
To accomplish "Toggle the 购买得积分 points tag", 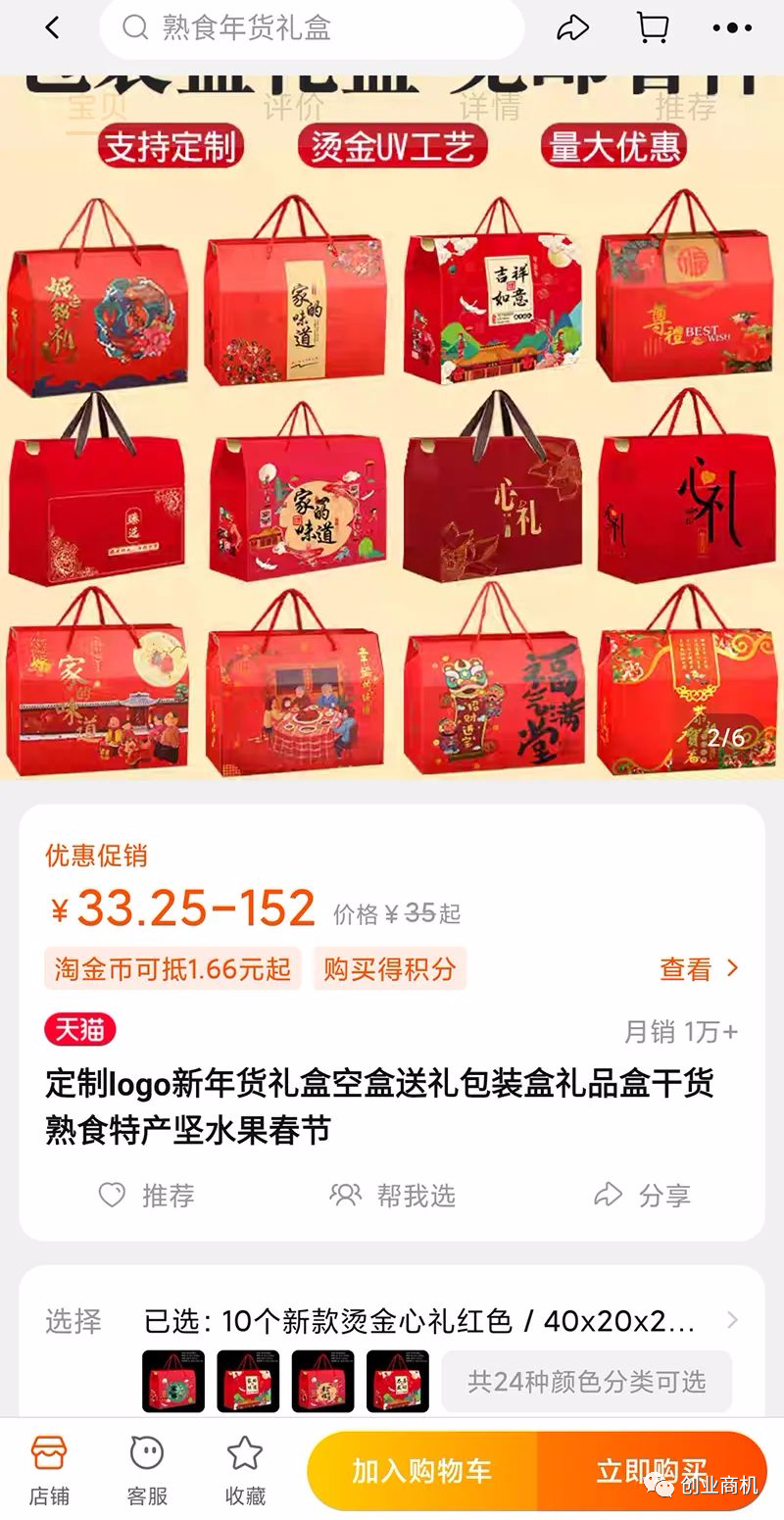I will 389,968.
